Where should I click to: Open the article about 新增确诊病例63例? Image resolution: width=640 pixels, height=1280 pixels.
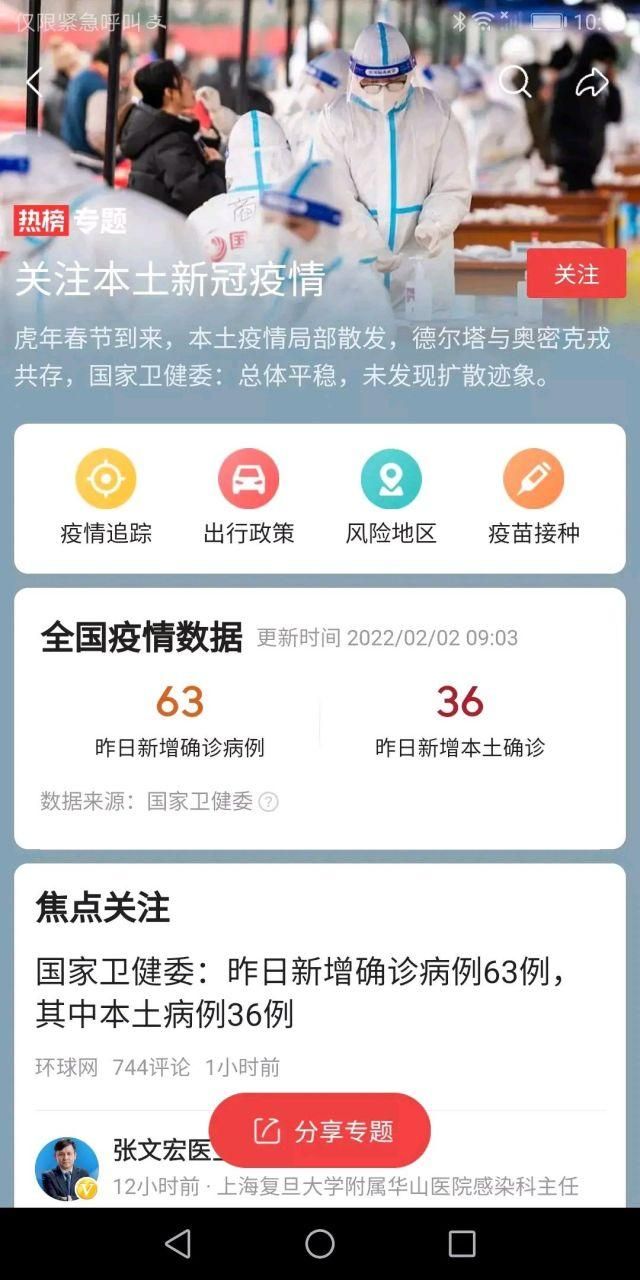(x=300, y=992)
